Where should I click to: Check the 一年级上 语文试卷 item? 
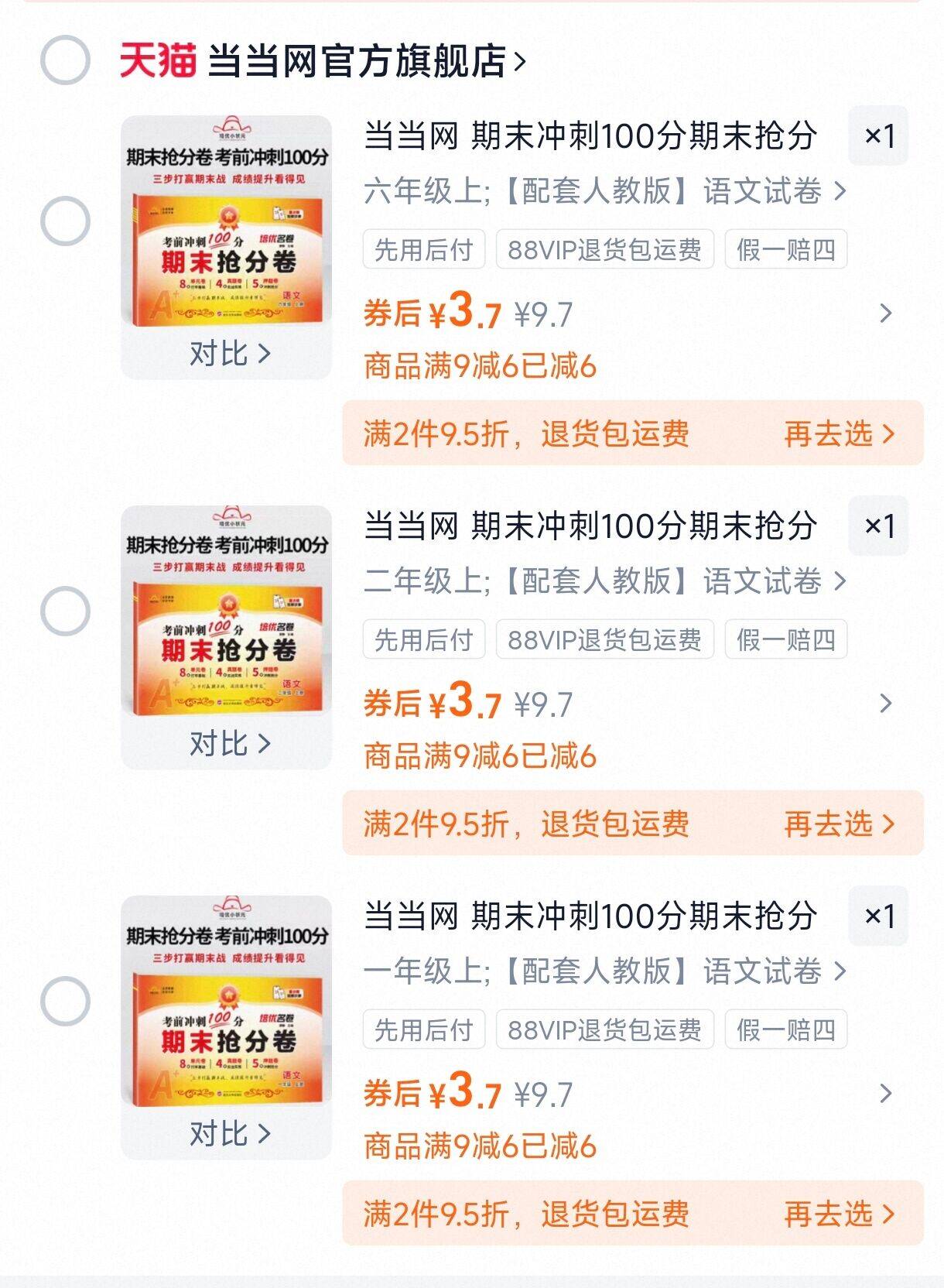click(x=65, y=1002)
